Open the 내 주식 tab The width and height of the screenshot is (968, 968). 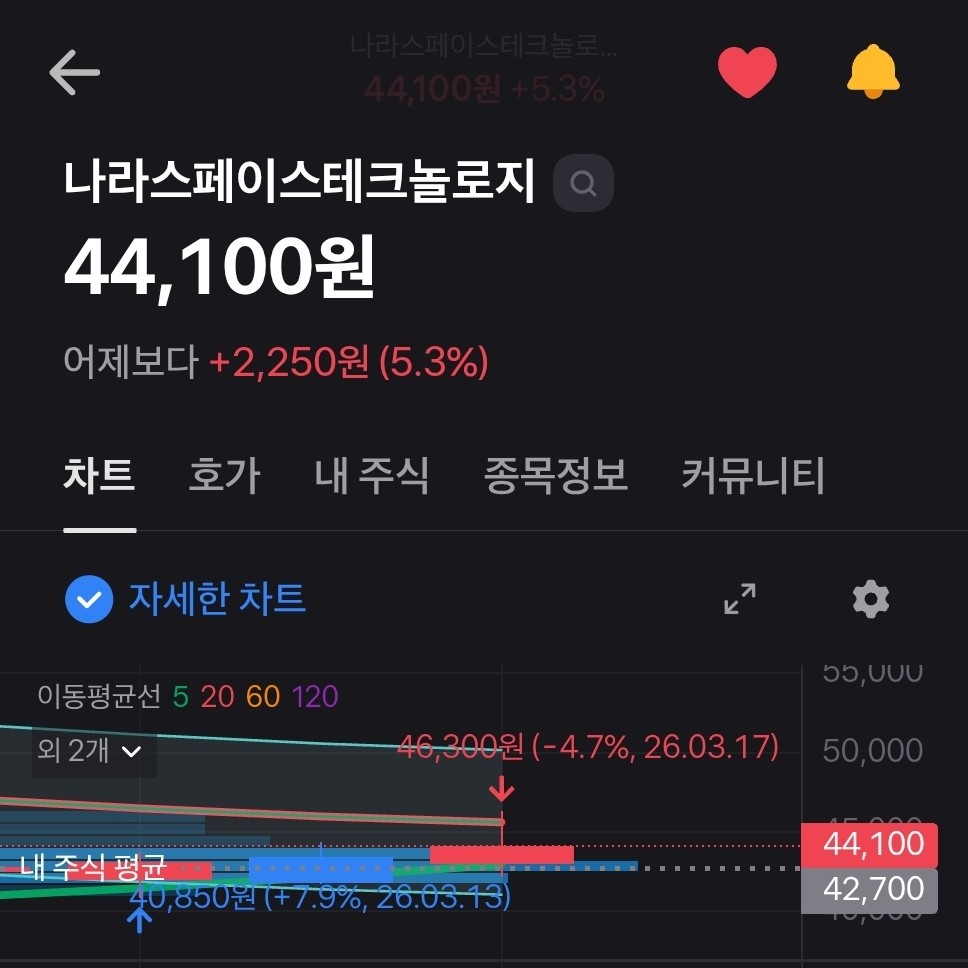(371, 476)
